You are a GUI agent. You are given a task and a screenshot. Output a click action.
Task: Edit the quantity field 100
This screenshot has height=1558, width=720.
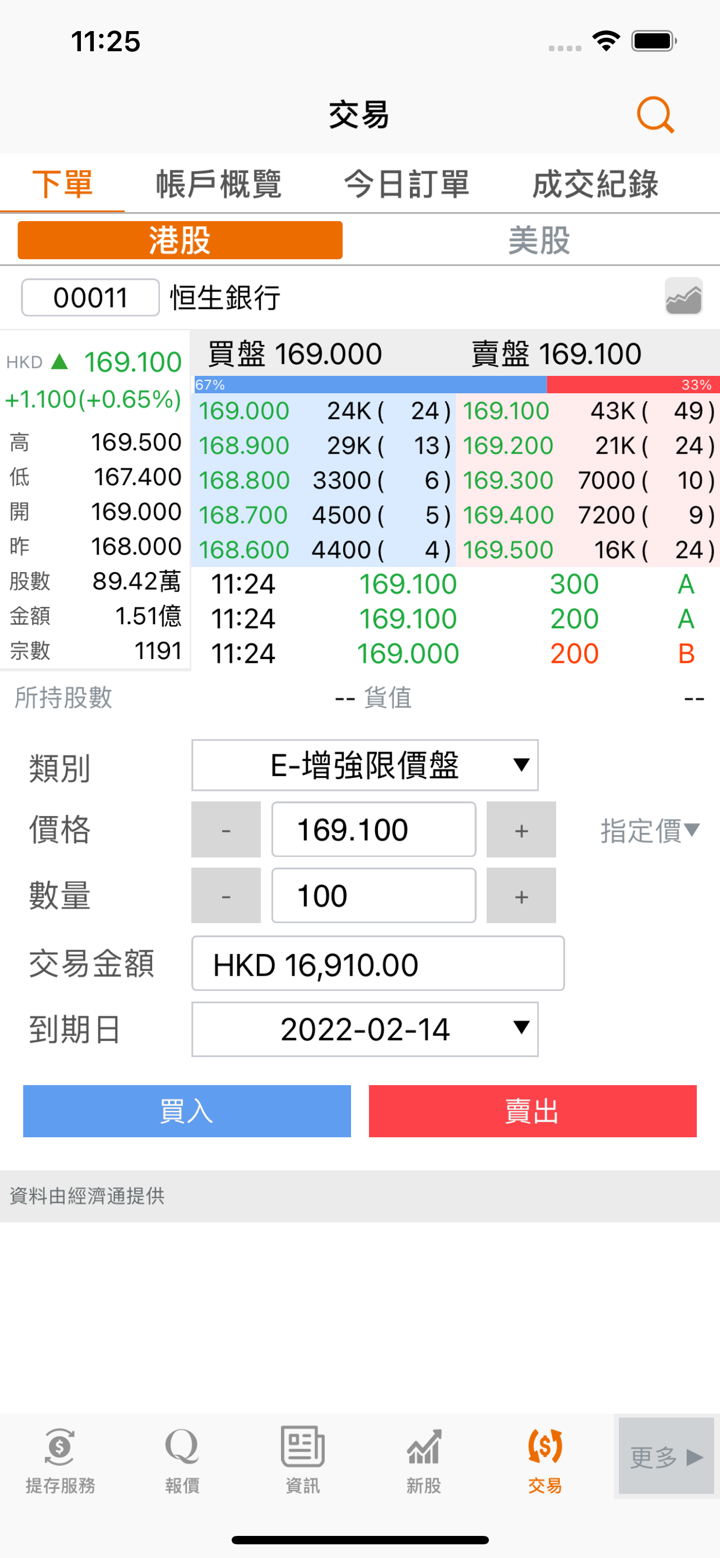click(x=373, y=896)
